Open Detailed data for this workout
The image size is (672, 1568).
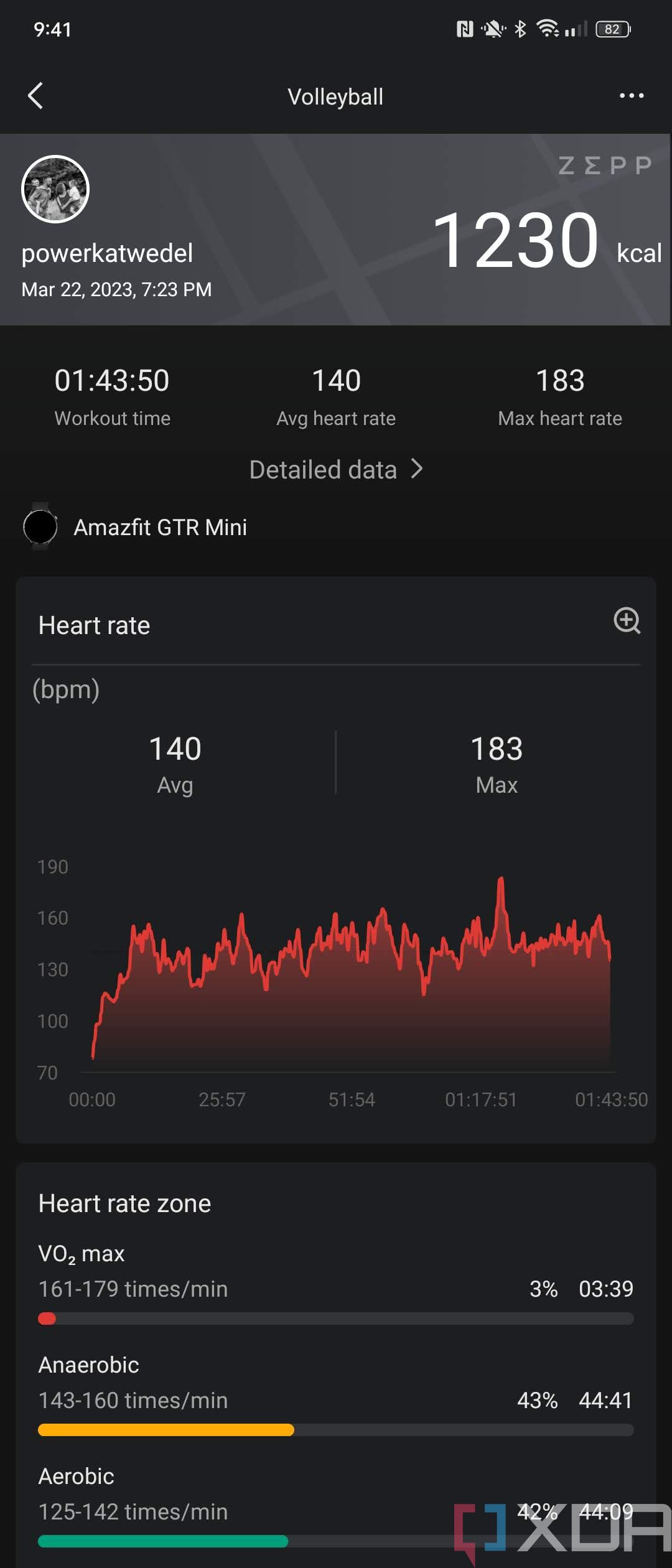[336, 470]
